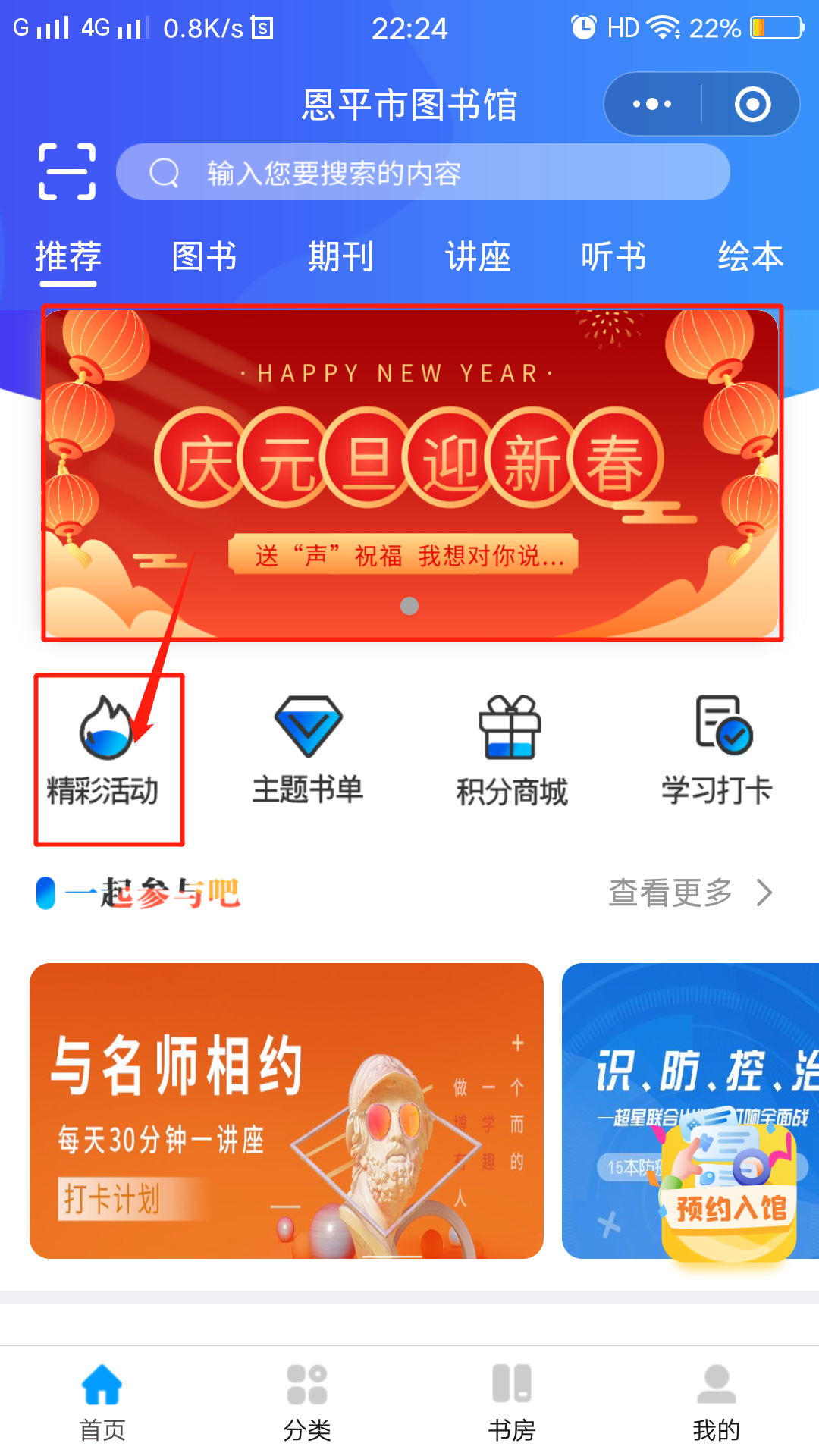Open the 与名师相约 lecture card
Viewport: 819px width, 1456px height.
pos(287,1111)
